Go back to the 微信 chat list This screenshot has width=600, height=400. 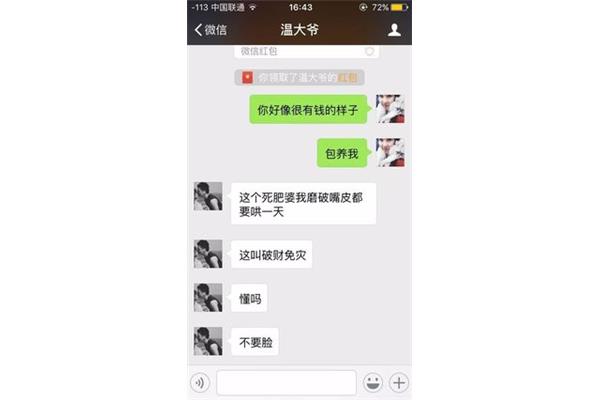click(x=211, y=30)
